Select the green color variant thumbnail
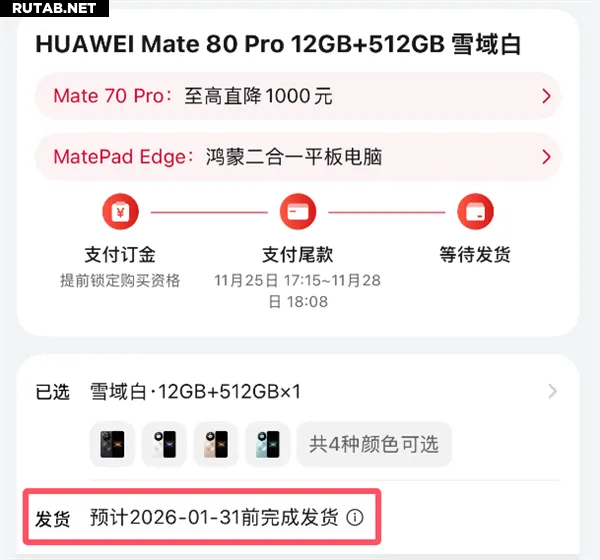This screenshot has height=560, width=600. pos(267,444)
